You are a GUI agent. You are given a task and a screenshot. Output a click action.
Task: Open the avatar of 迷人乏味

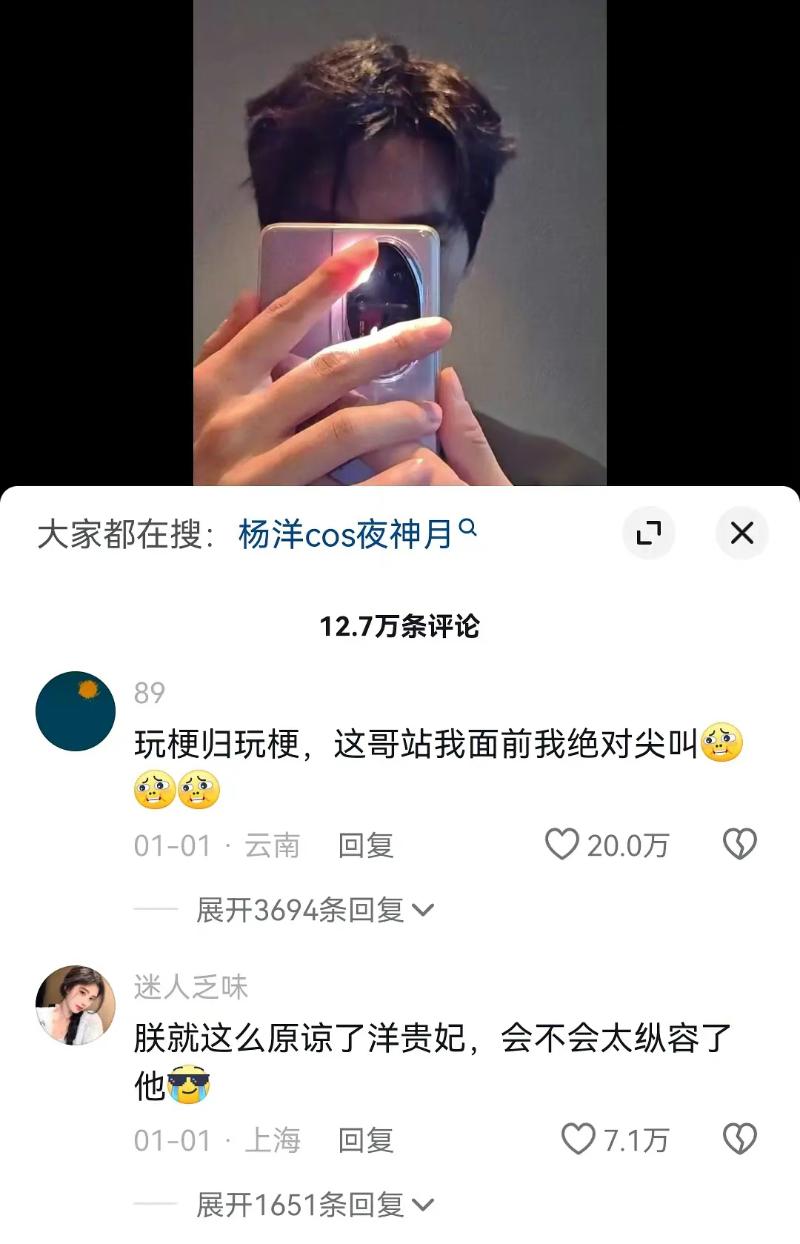pyautogui.click(x=75, y=1005)
